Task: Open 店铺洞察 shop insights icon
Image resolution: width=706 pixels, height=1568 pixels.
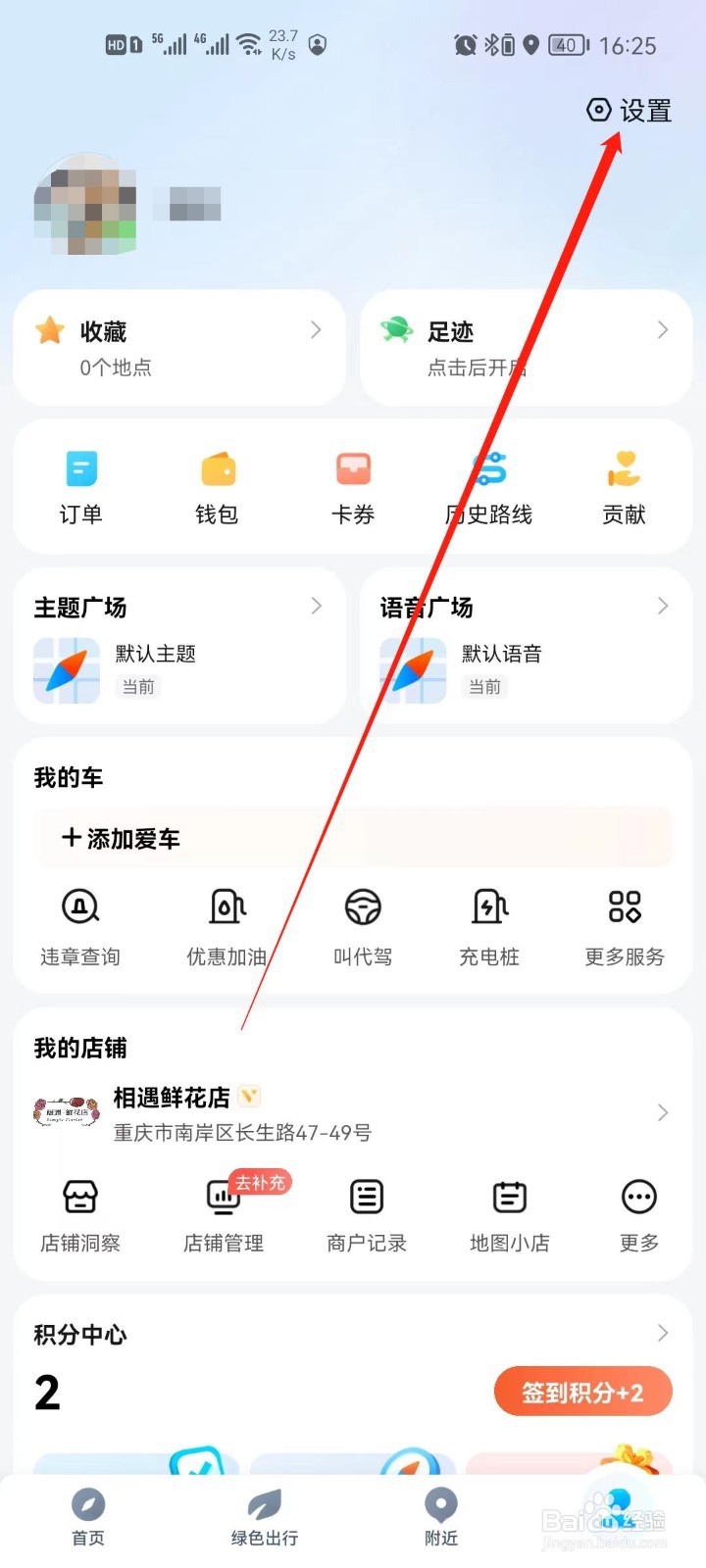Action: tap(79, 1213)
